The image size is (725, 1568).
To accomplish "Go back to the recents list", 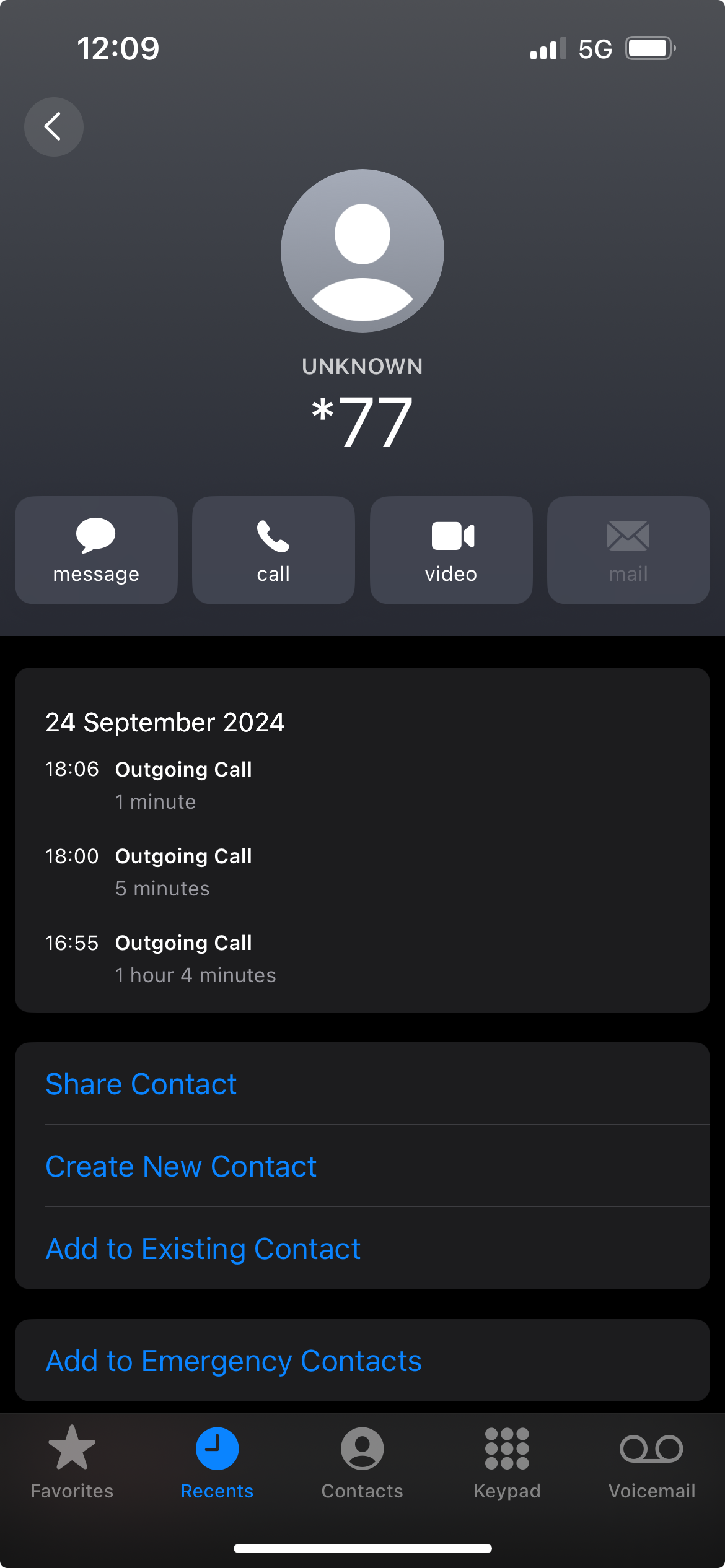I will click(x=54, y=127).
